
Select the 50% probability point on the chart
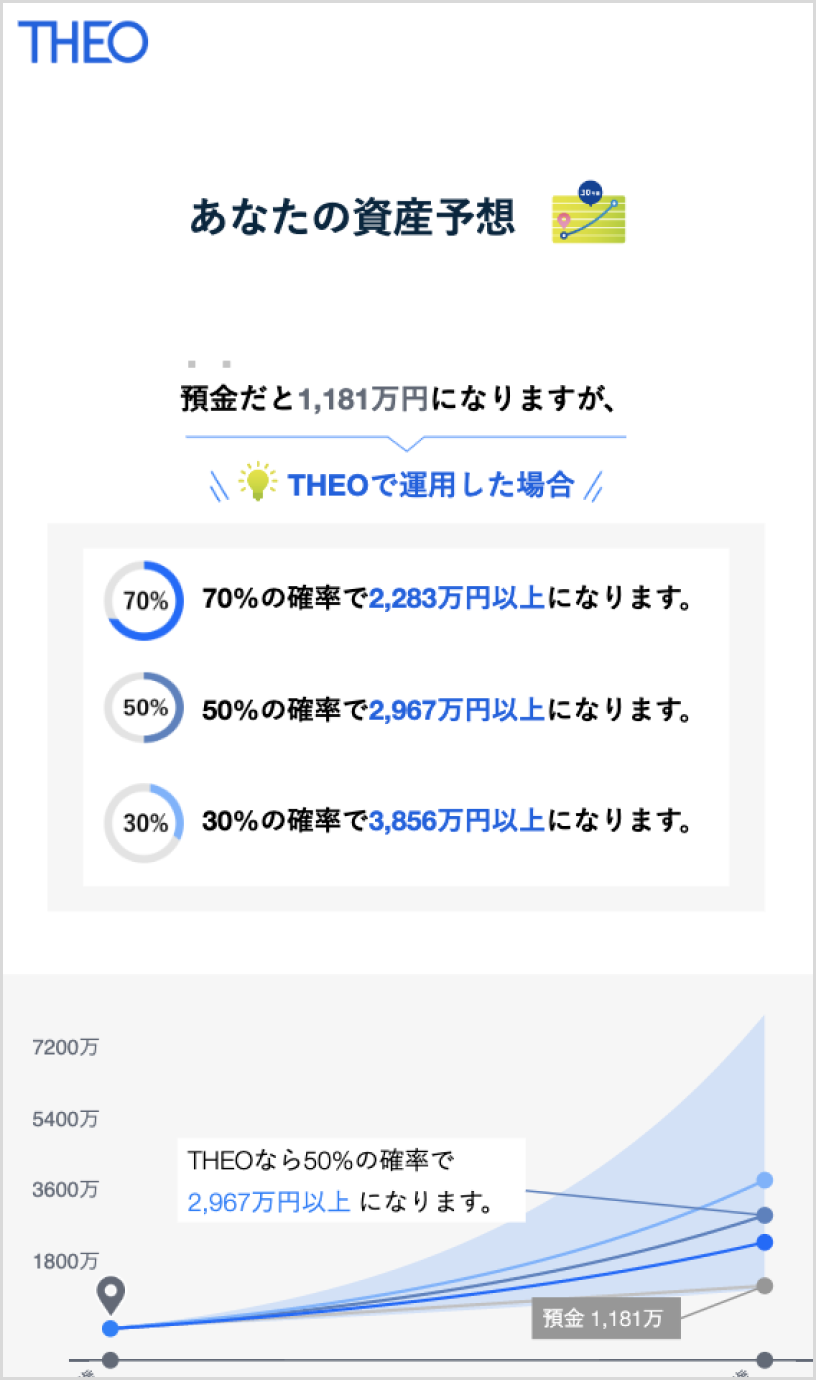tap(765, 1215)
